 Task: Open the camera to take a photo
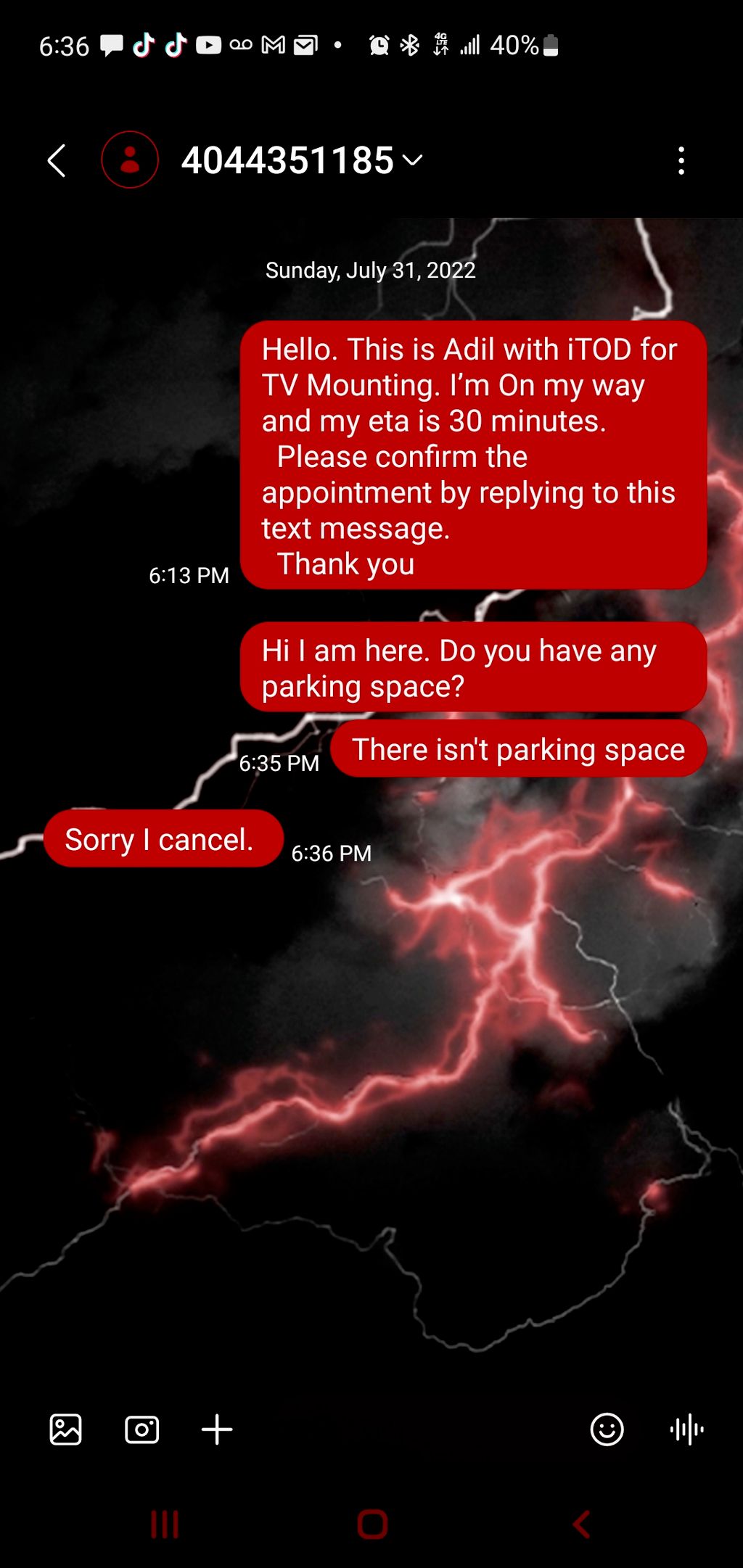[x=141, y=1429]
